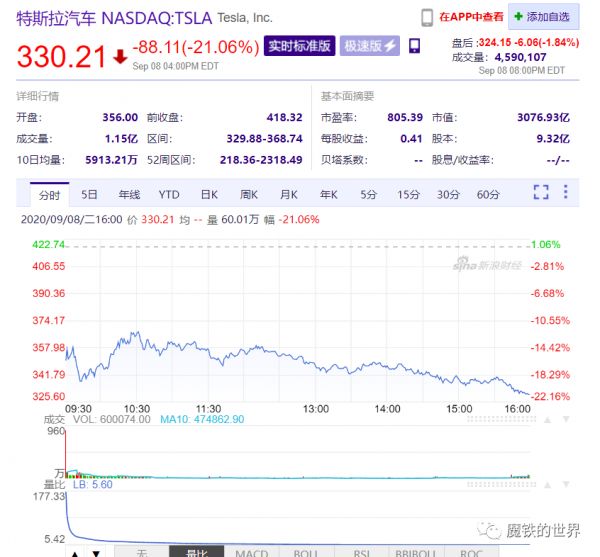Expand the chart to fullscreen
Screen dimensions: 600x557
pos(541,193)
